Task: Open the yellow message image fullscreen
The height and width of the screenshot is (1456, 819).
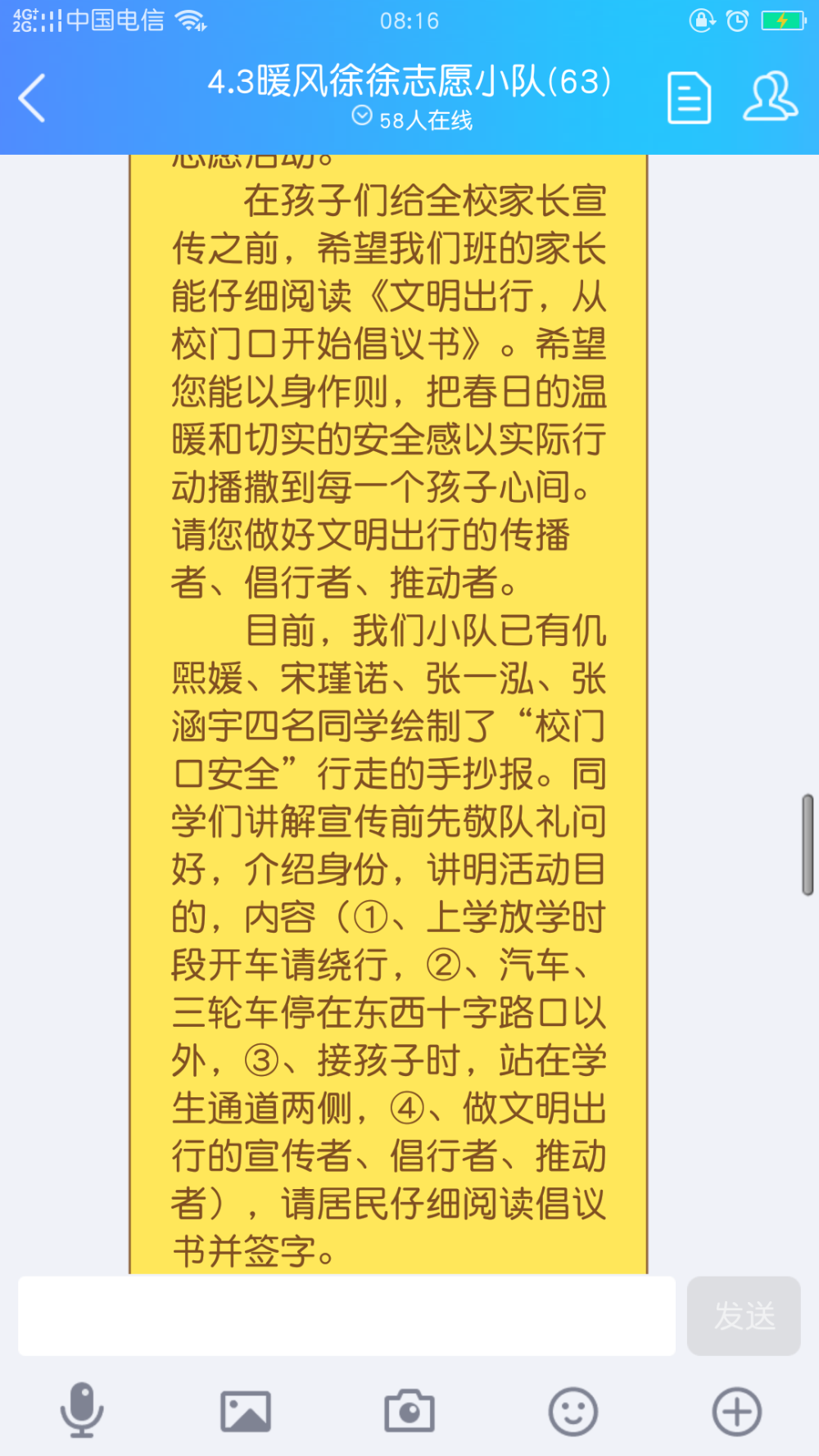Action: [388, 714]
